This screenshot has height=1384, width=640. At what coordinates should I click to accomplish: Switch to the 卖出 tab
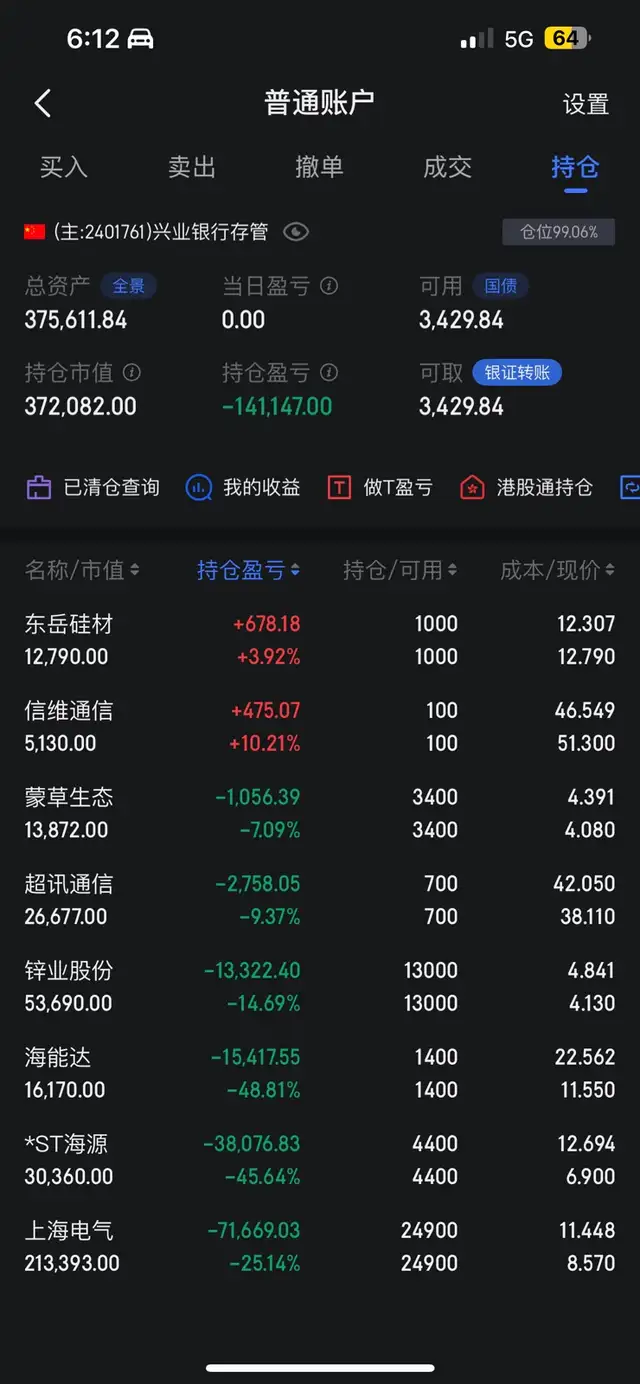[x=192, y=167]
